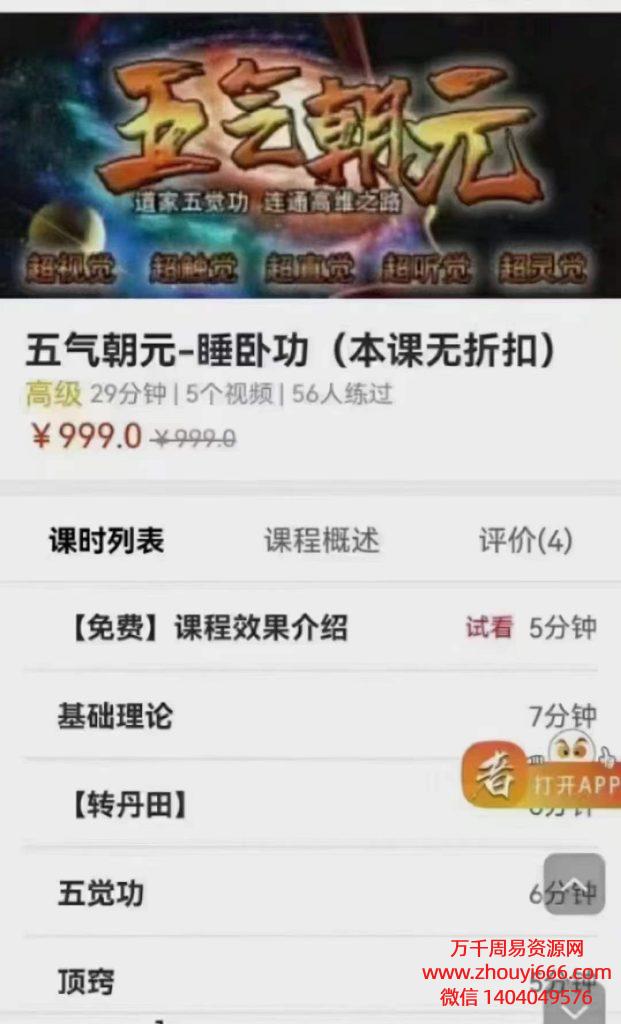Switch to the 课程概述 tab
The height and width of the screenshot is (1024, 621).
click(321, 540)
